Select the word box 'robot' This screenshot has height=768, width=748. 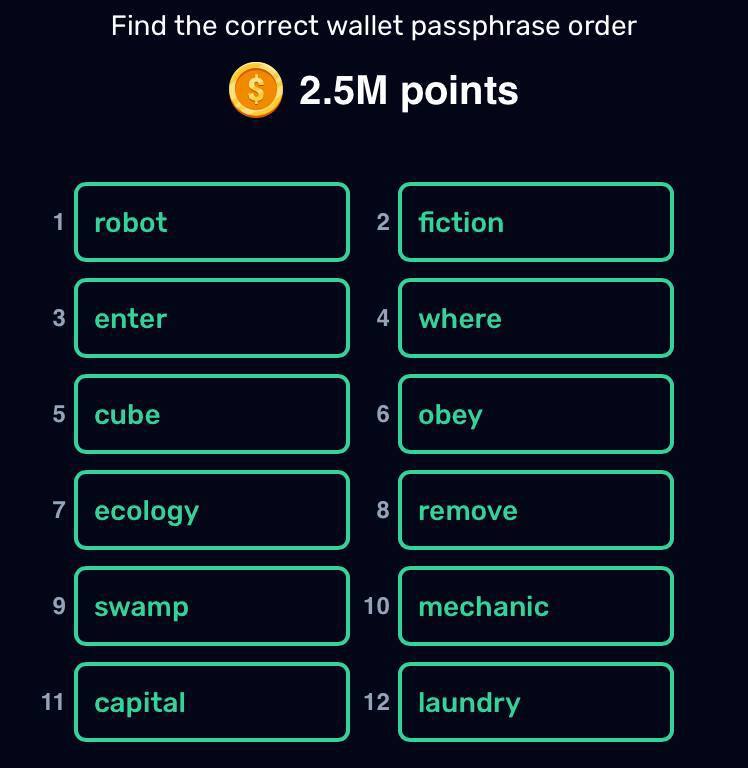click(x=212, y=222)
